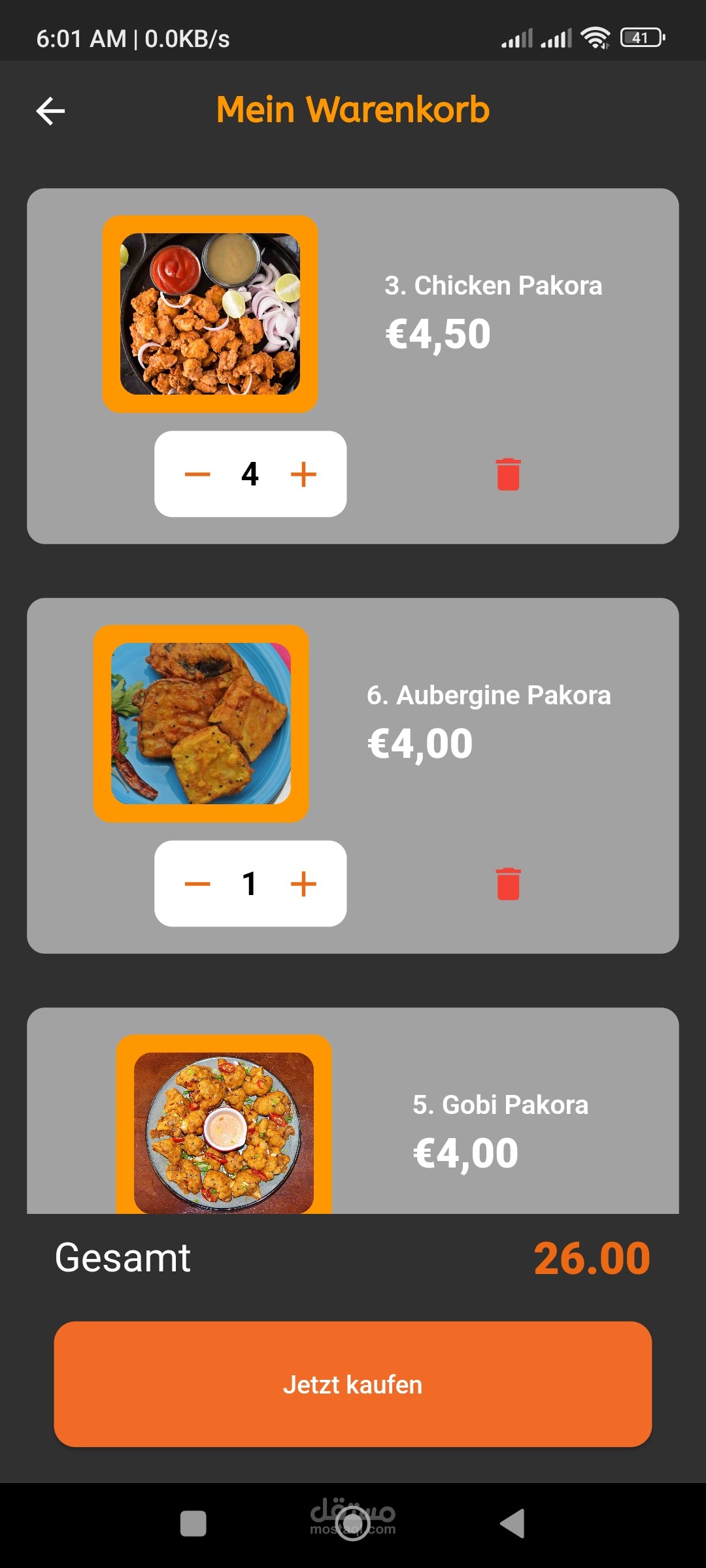The image size is (706, 1568).
Task: Decrease Aubergine Pakora quantity by one
Action: [x=197, y=884]
